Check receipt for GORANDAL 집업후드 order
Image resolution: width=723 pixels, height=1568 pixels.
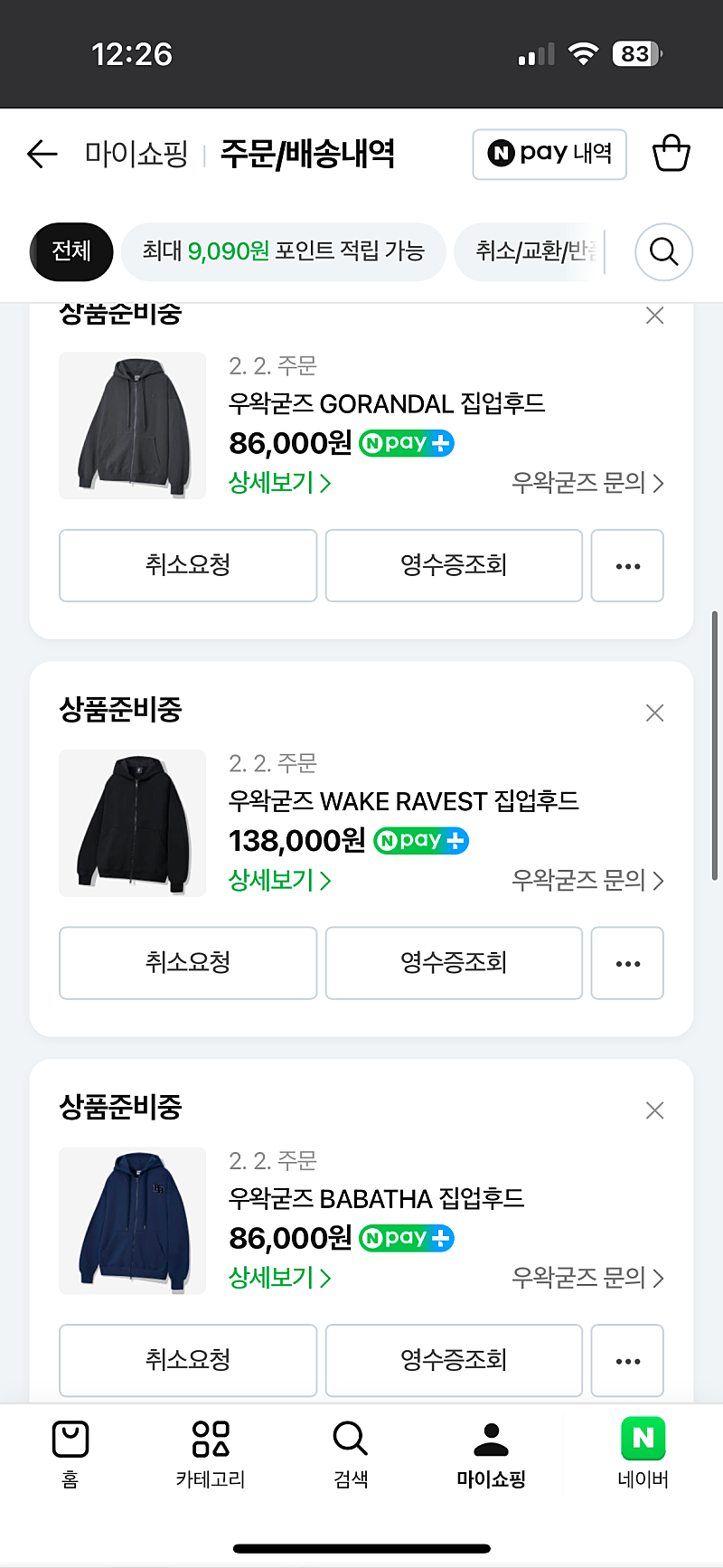pos(454,565)
